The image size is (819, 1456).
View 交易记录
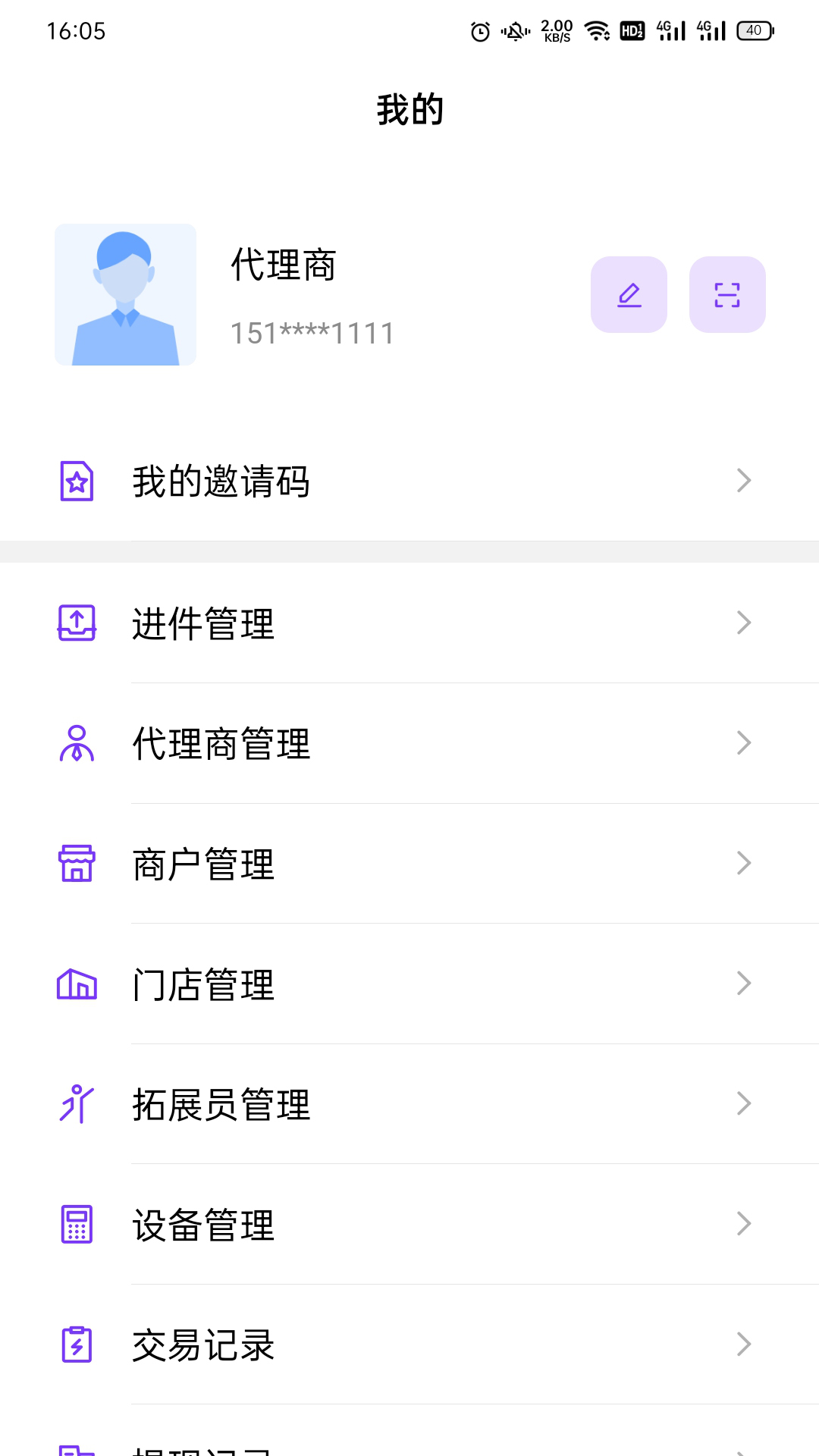pyautogui.click(x=409, y=1345)
